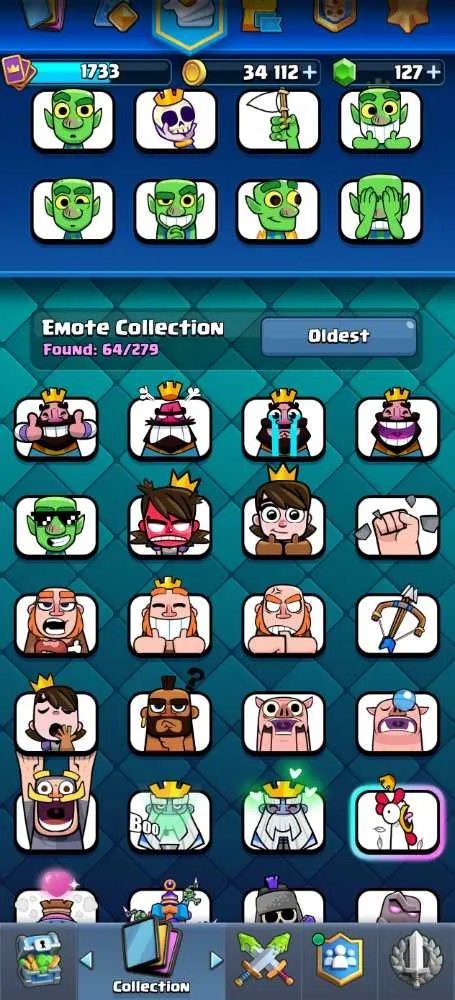Go to next Collection page arrow
The image size is (455, 1000).
(216, 960)
